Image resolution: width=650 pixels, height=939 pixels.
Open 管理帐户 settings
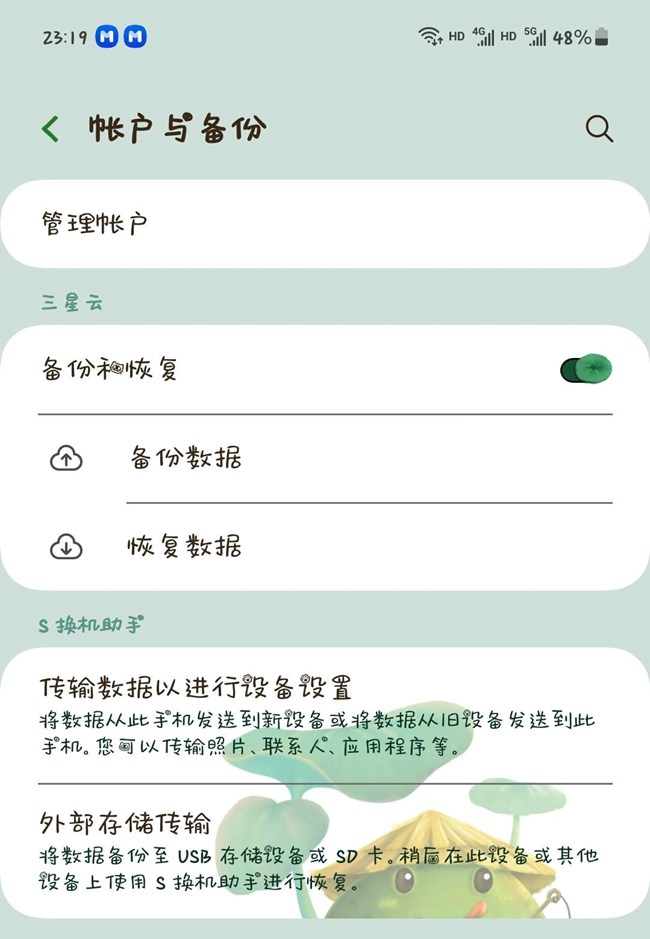pyautogui.click(x=324, y=223)
